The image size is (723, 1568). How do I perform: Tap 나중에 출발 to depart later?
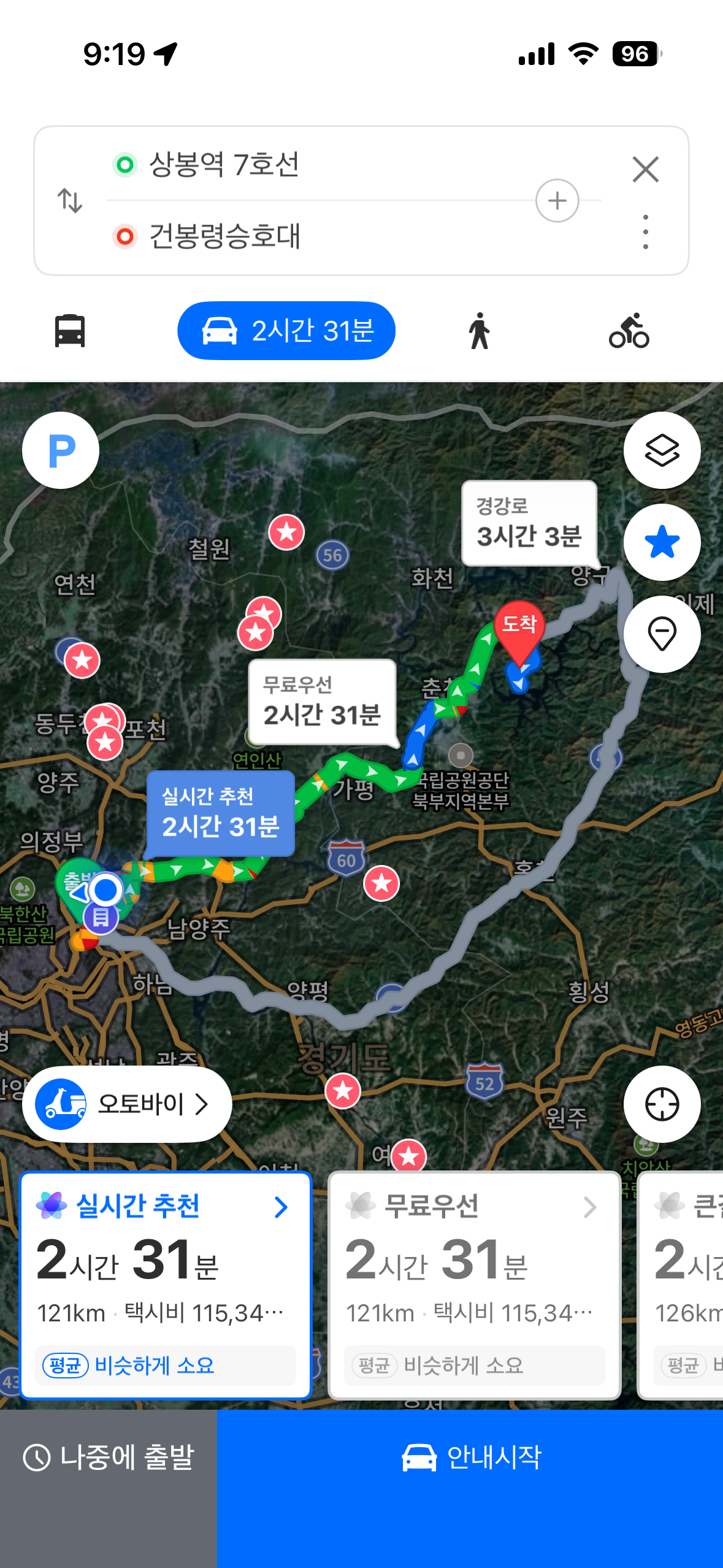coord(109,1458)
